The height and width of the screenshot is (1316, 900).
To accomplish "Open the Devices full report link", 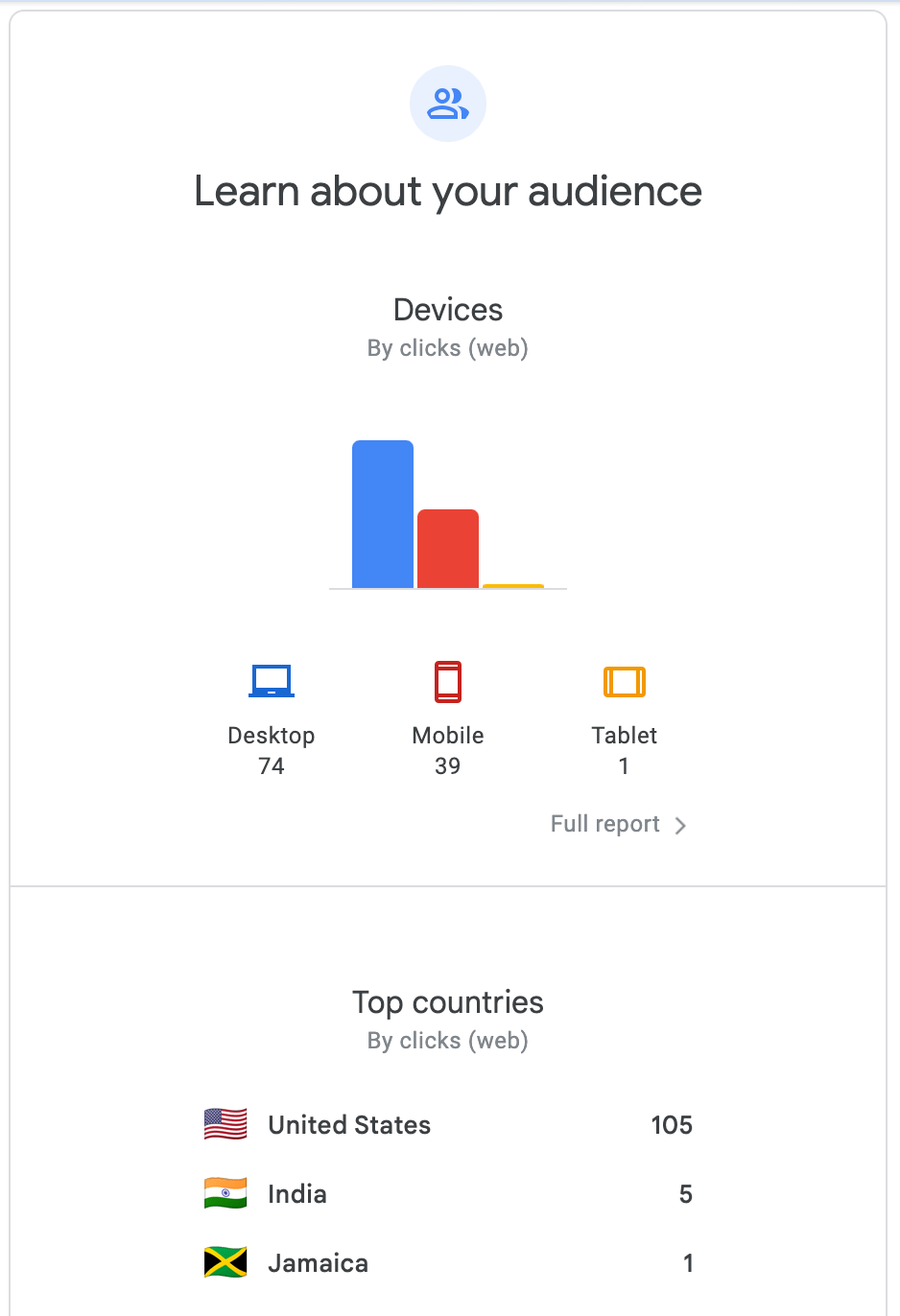I will tap(617, 825).
